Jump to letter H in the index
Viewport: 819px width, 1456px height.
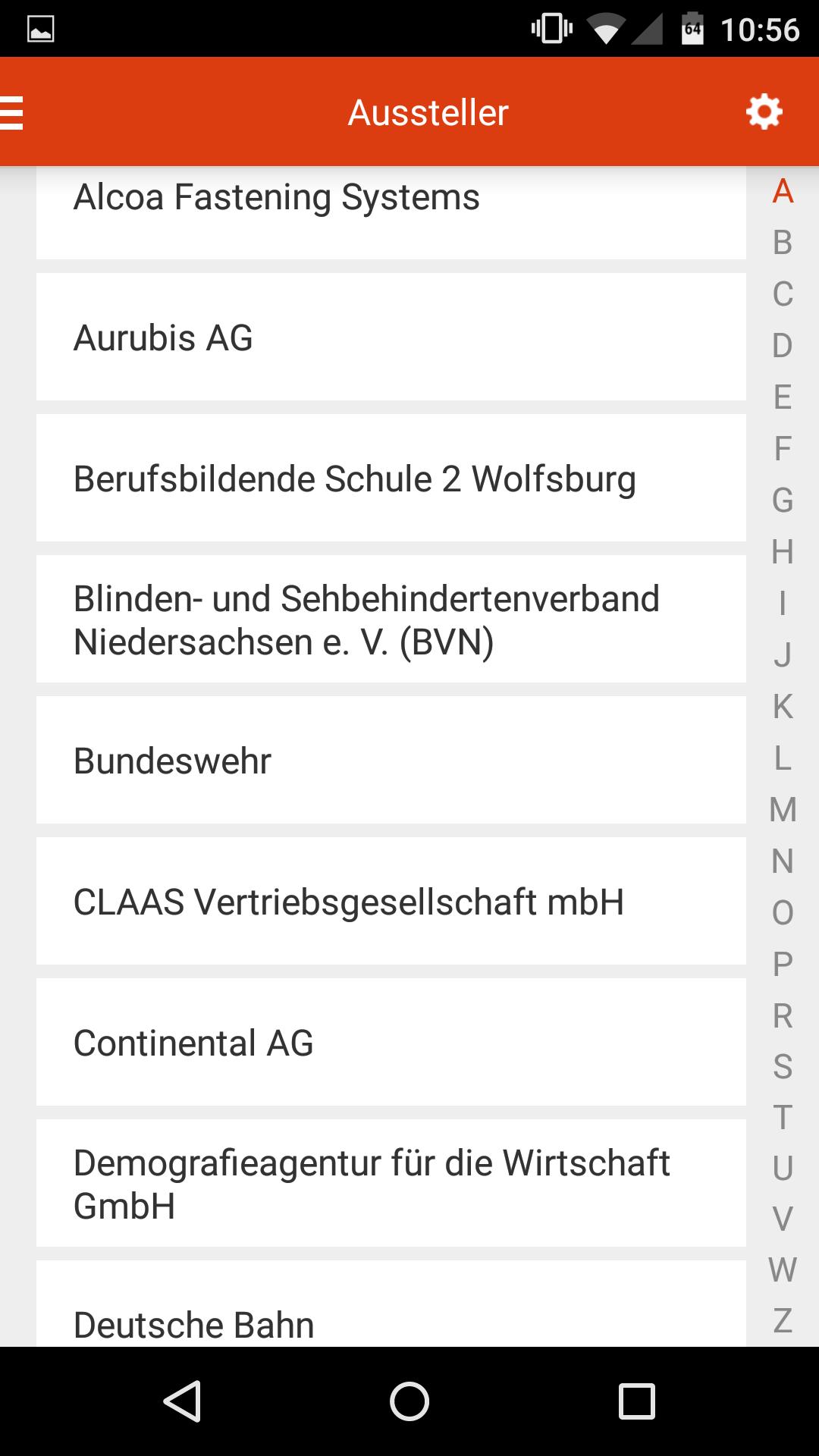tap(783, 552)
